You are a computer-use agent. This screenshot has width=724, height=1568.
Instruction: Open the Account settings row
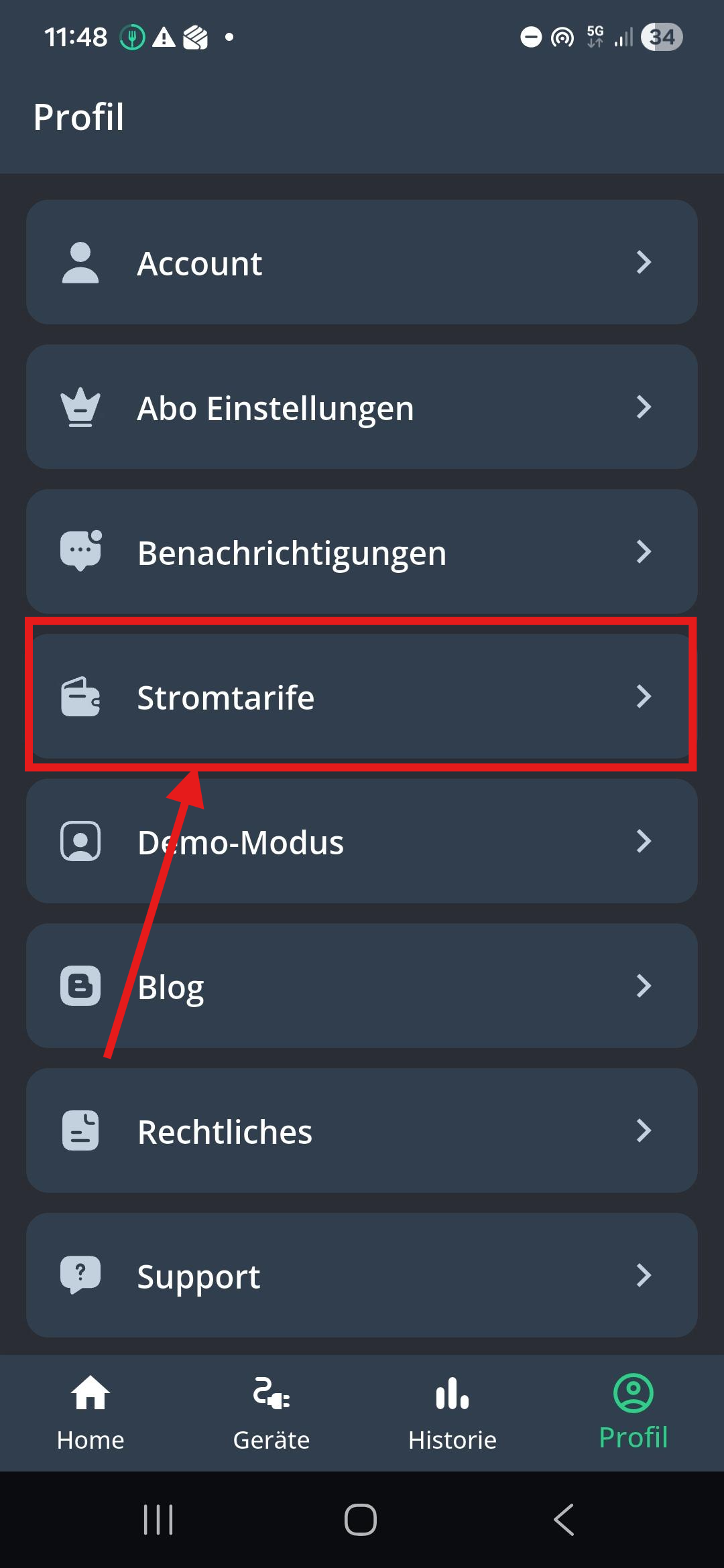(362, 262)
